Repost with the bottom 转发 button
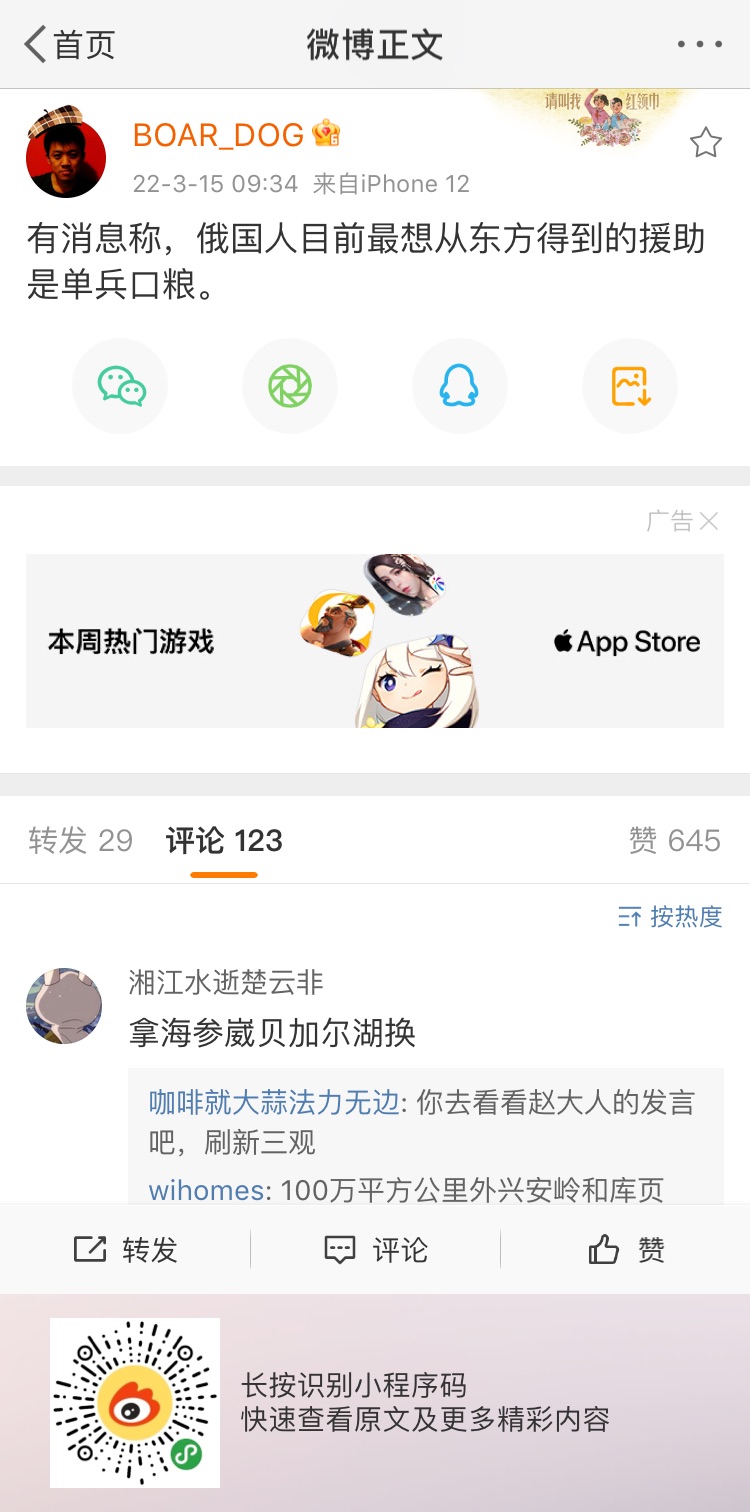Screen dimensions: 750x1512 tap(126, 1249)
